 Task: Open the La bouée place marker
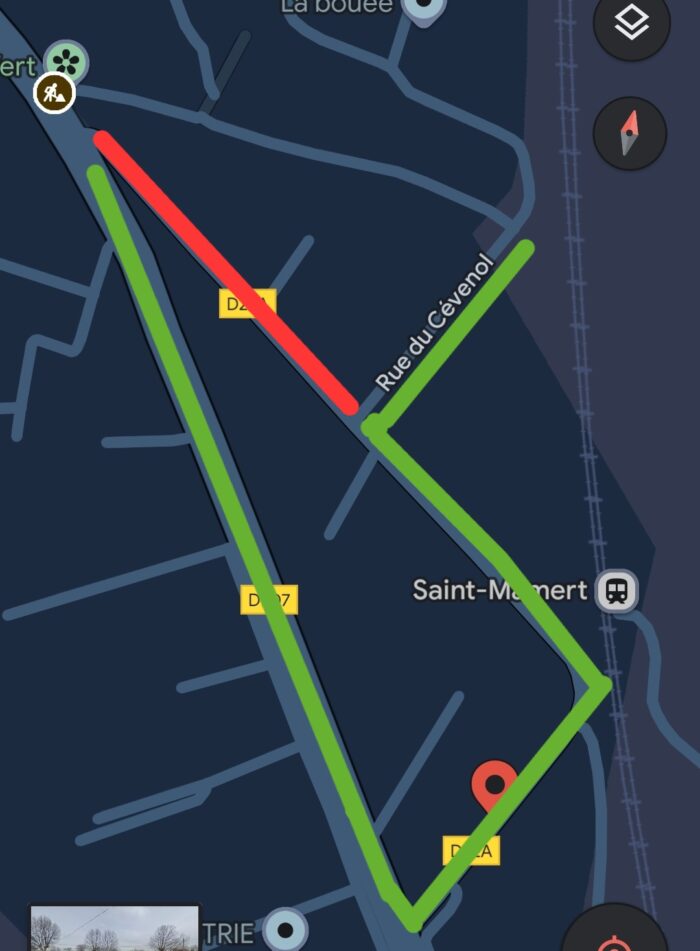pos(424,8)
